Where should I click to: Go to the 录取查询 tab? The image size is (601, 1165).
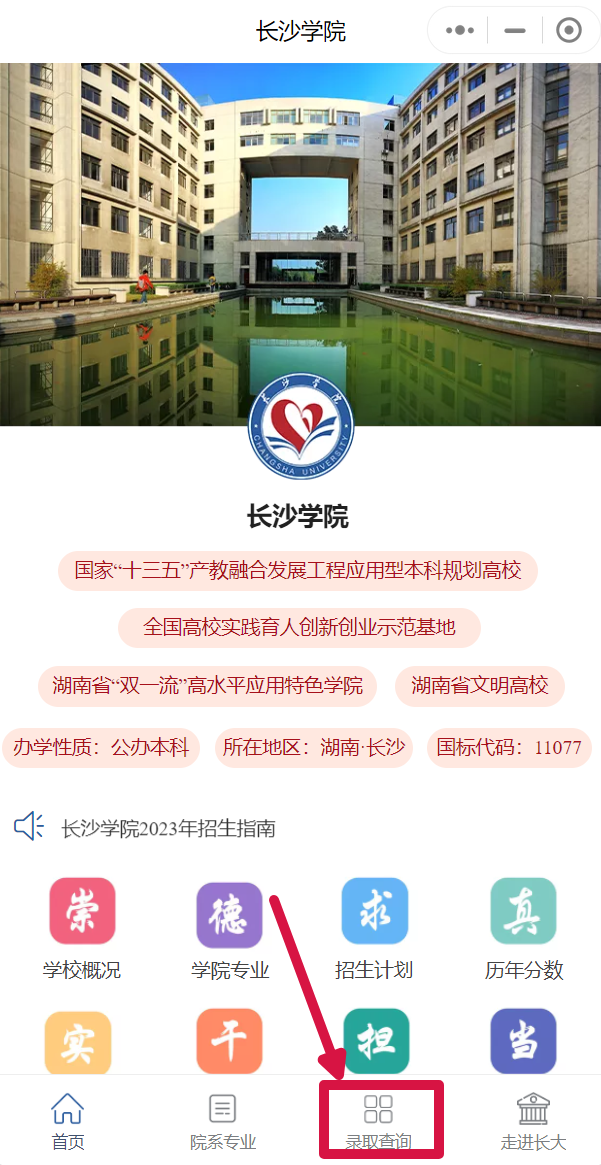click(x=378, y=1121)
